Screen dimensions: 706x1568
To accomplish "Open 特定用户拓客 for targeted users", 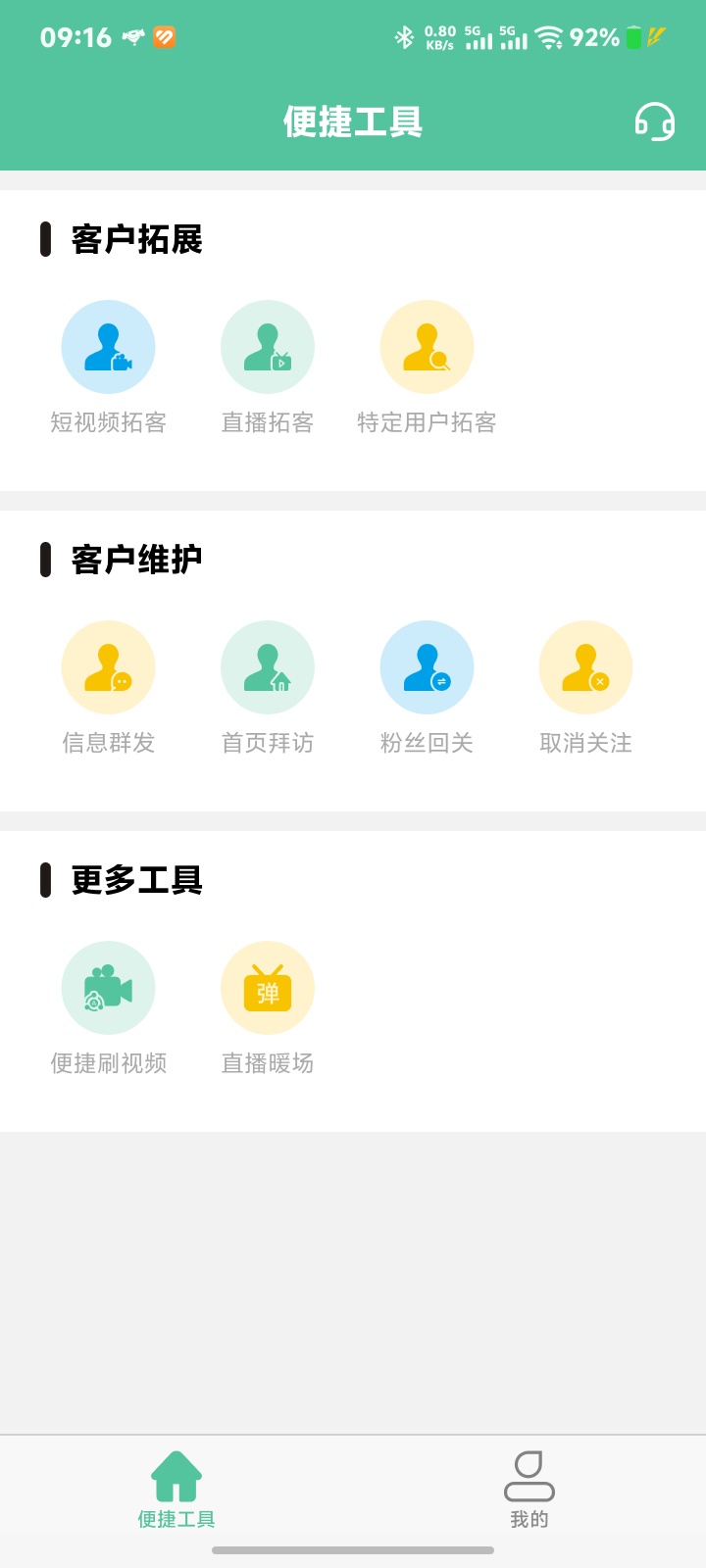I will (427, 346).
